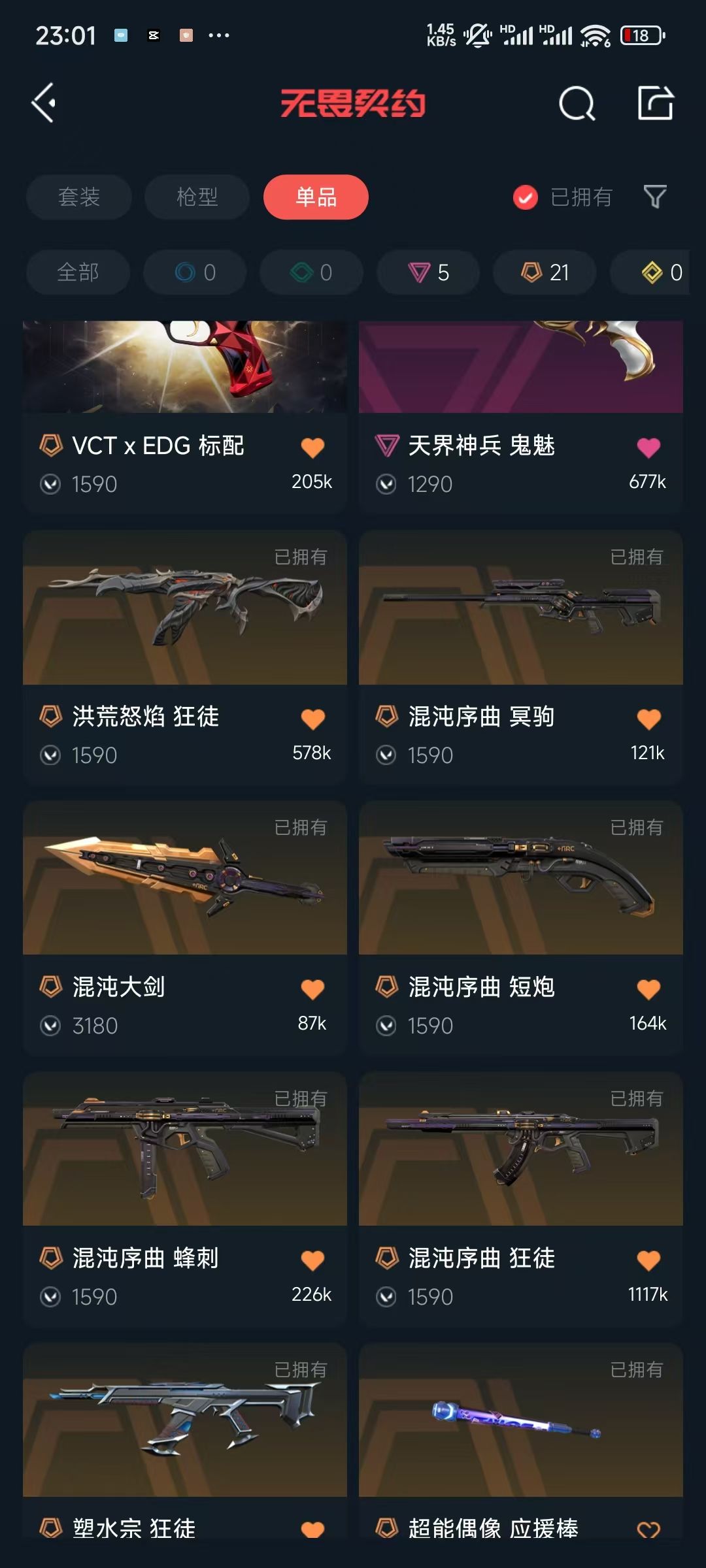Open the 天界神兵 鬼魅 skin card
The image size is (706, 1568).
tap(521, 416)
